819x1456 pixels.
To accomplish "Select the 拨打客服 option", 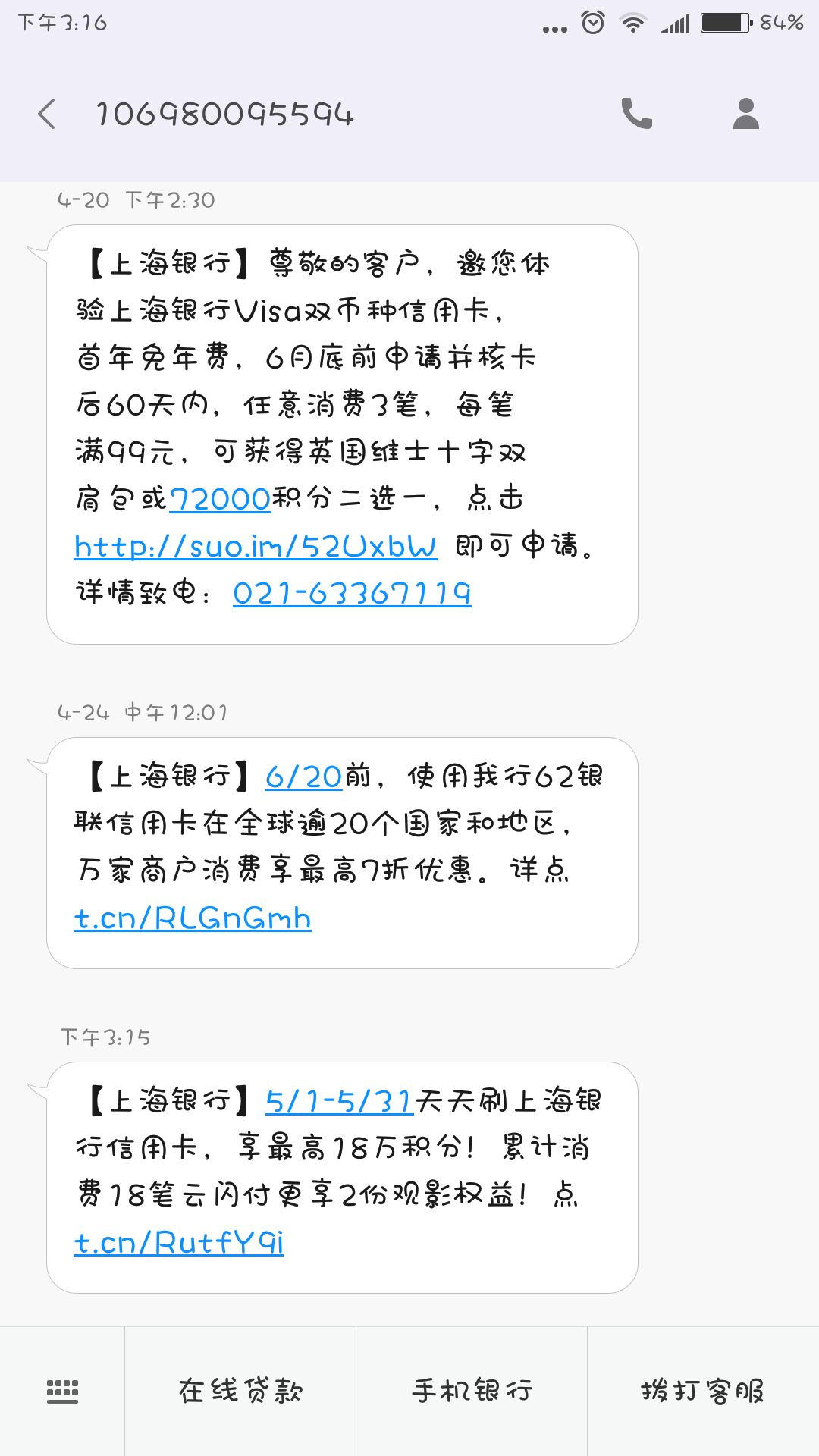I will (x=703, y=1391).
